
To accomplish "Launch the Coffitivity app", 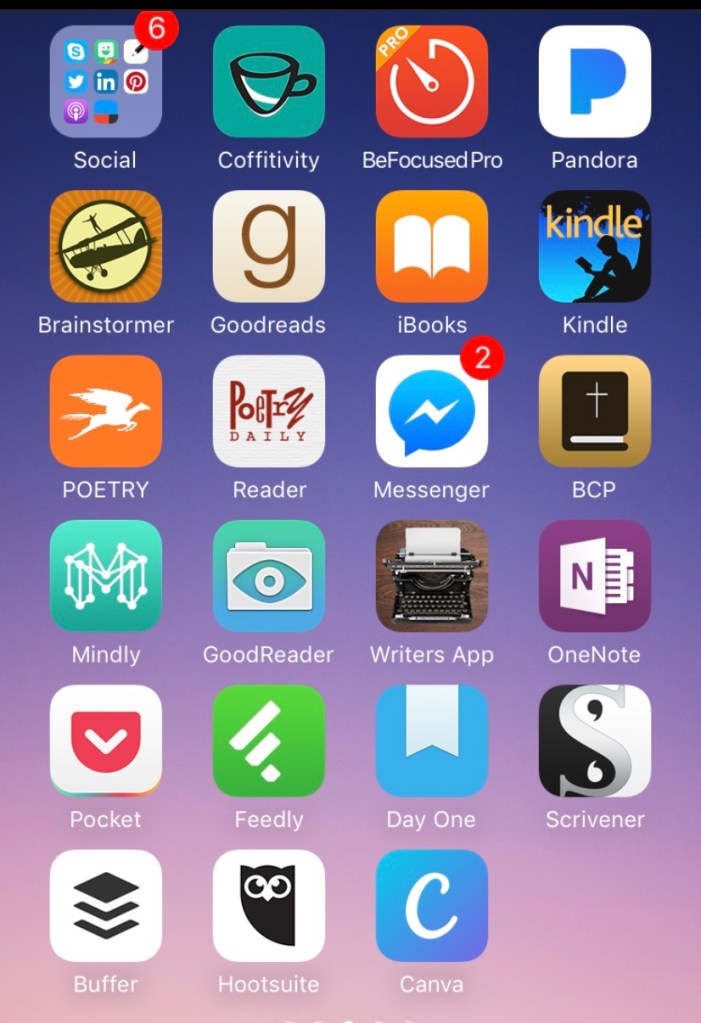I will pos(269,82).
